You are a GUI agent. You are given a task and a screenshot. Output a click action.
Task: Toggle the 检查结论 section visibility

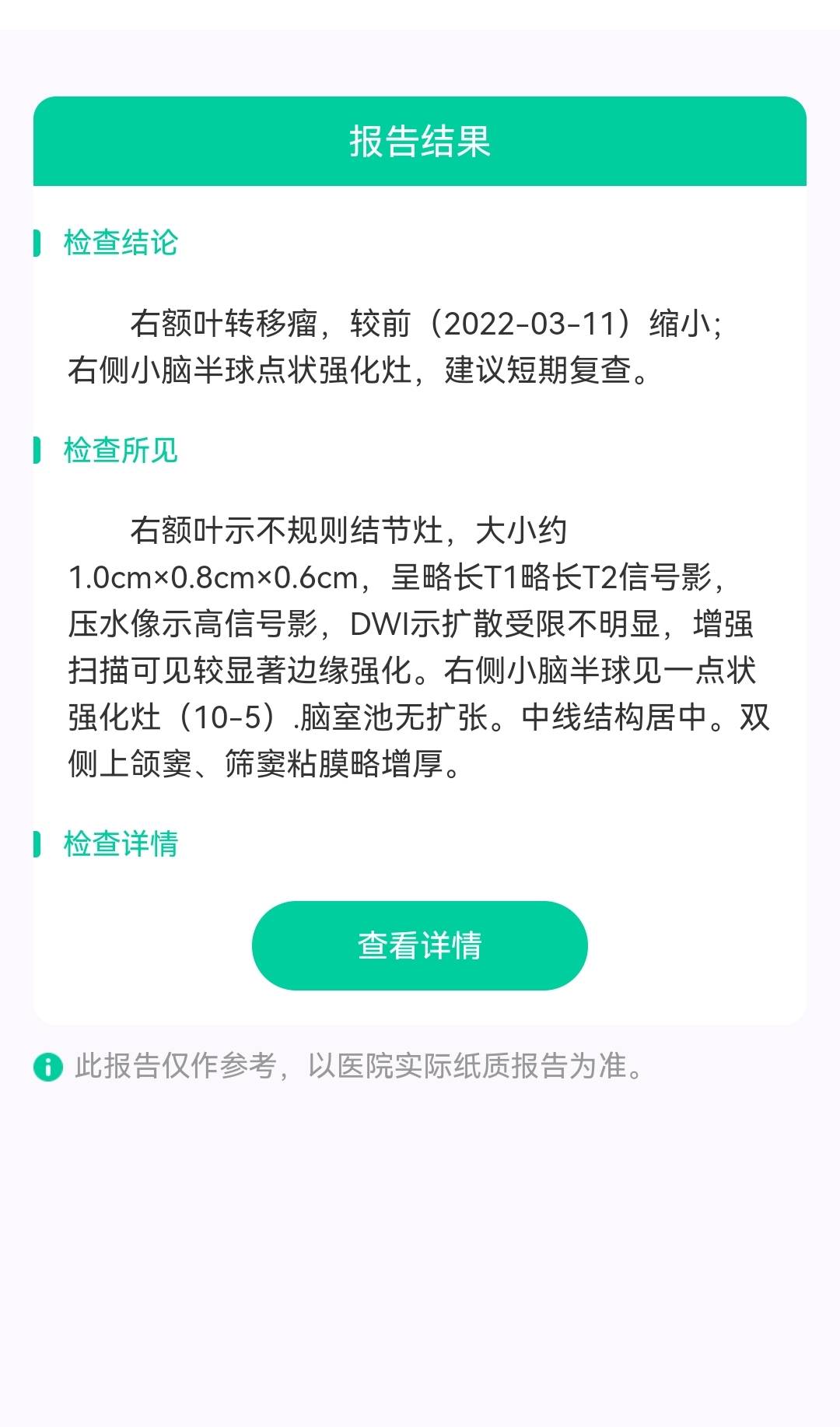[121, 244]
